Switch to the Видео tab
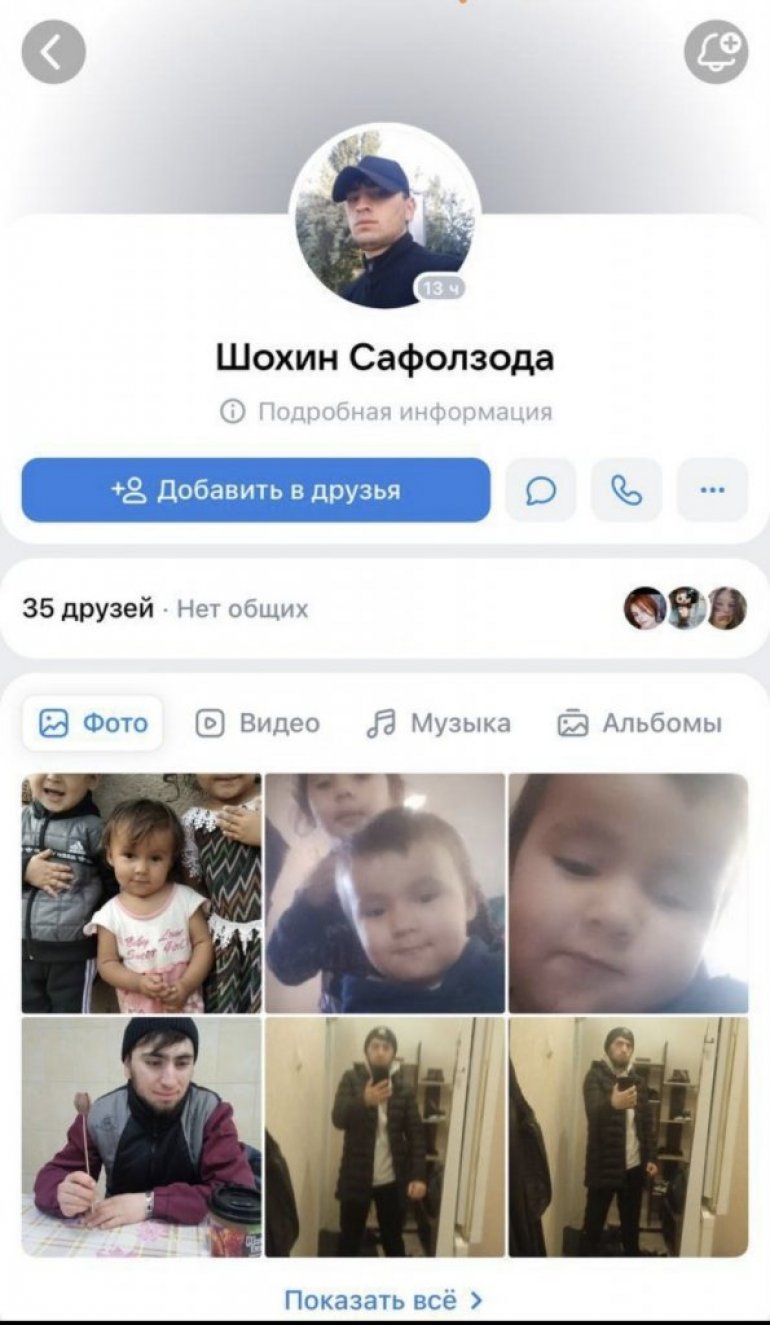This screenshot has height=1325, width=770. click(x=257, y=723)
